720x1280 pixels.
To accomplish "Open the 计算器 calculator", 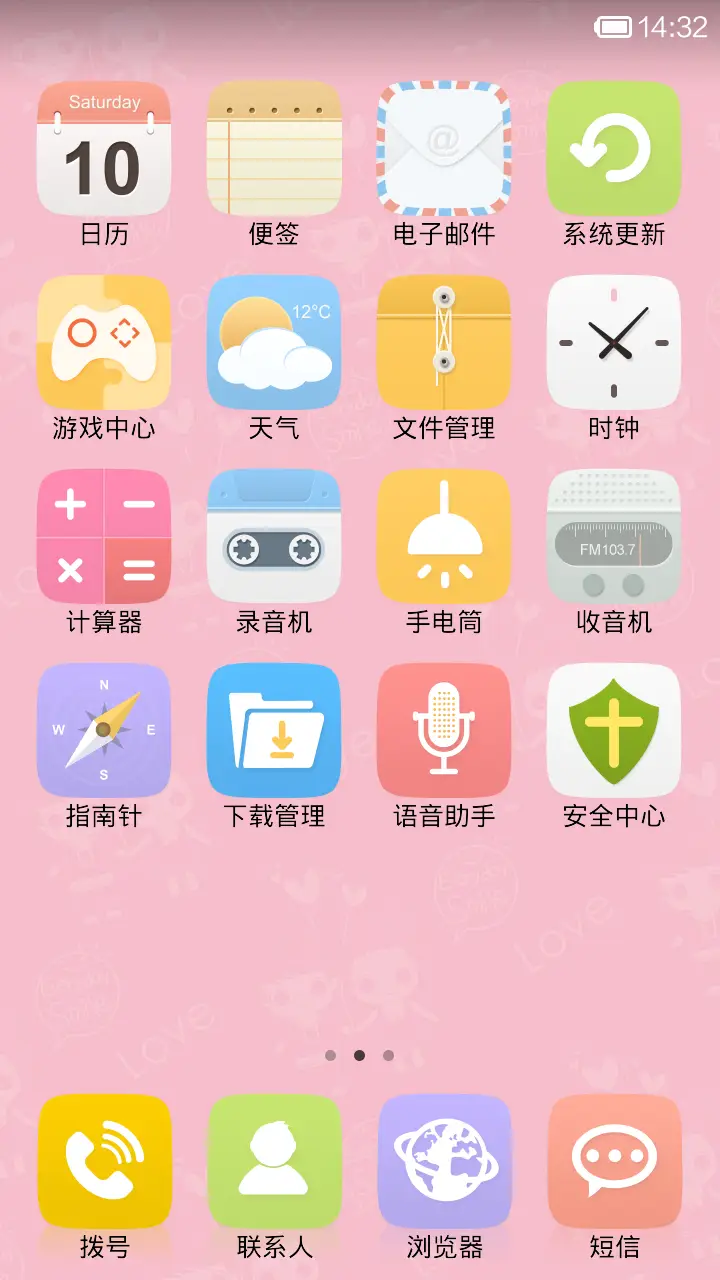I will (104, 536).
